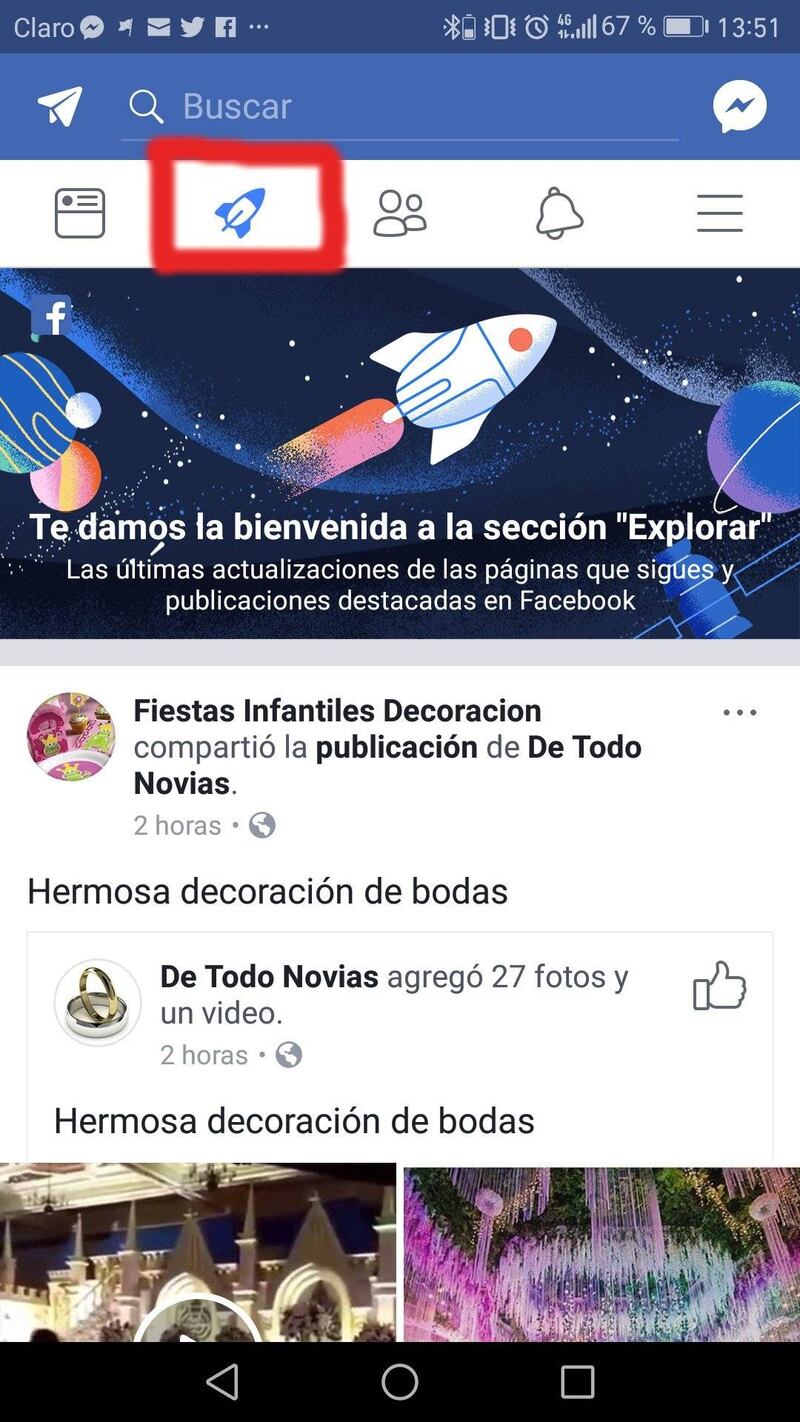This screenshot has width=800, height=1422.
Task: Like the De Todo Novias page
Action: 720,985
